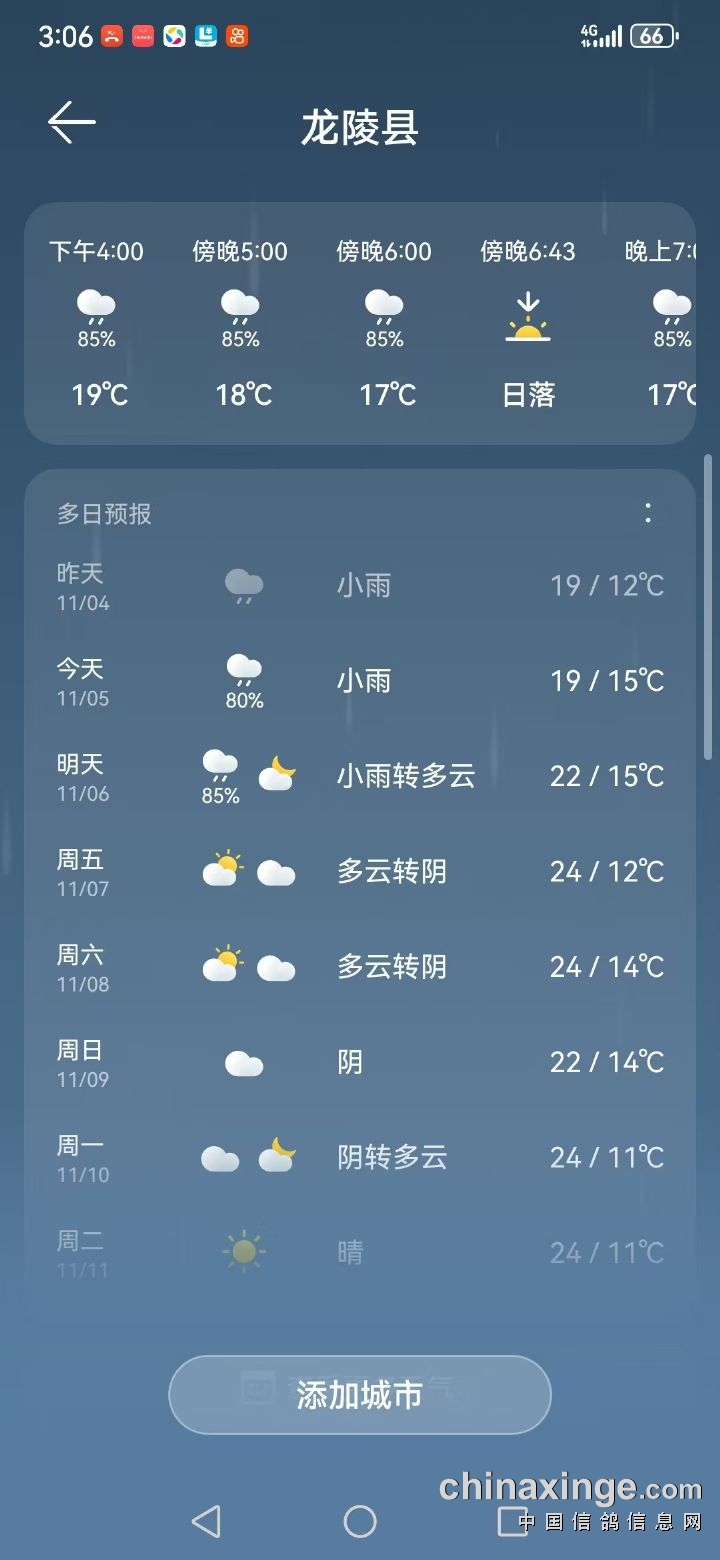Tap the system back triangle

(x=206, y=1521)
